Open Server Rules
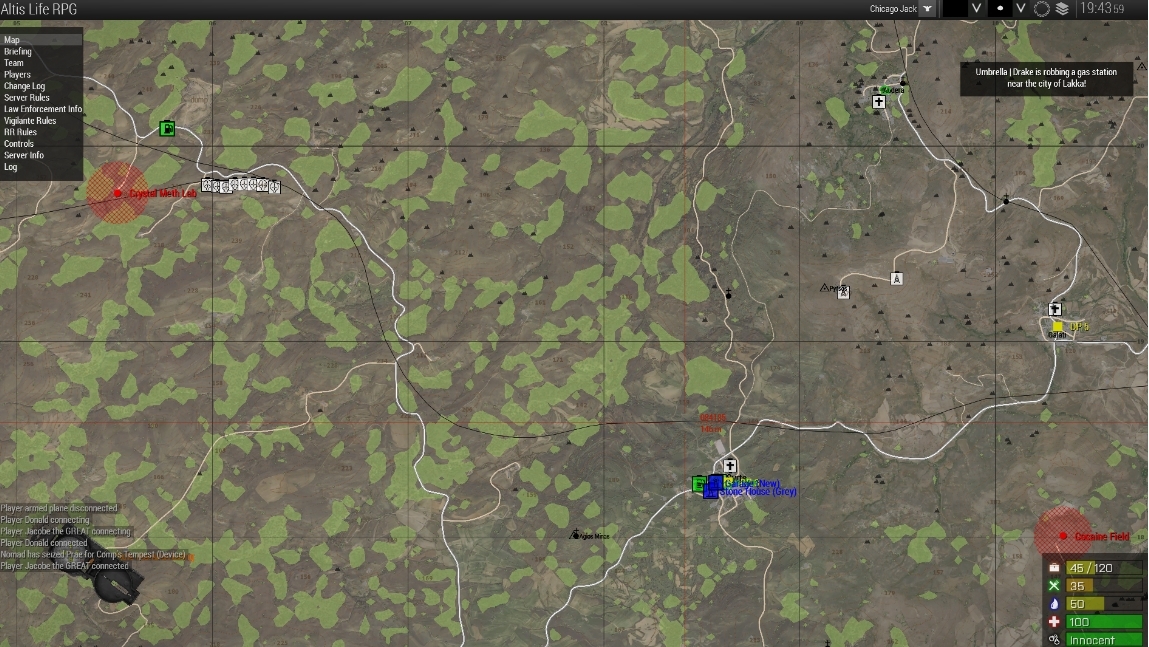This screenshot has width=1149, height=647. click(x=27, y=98)
